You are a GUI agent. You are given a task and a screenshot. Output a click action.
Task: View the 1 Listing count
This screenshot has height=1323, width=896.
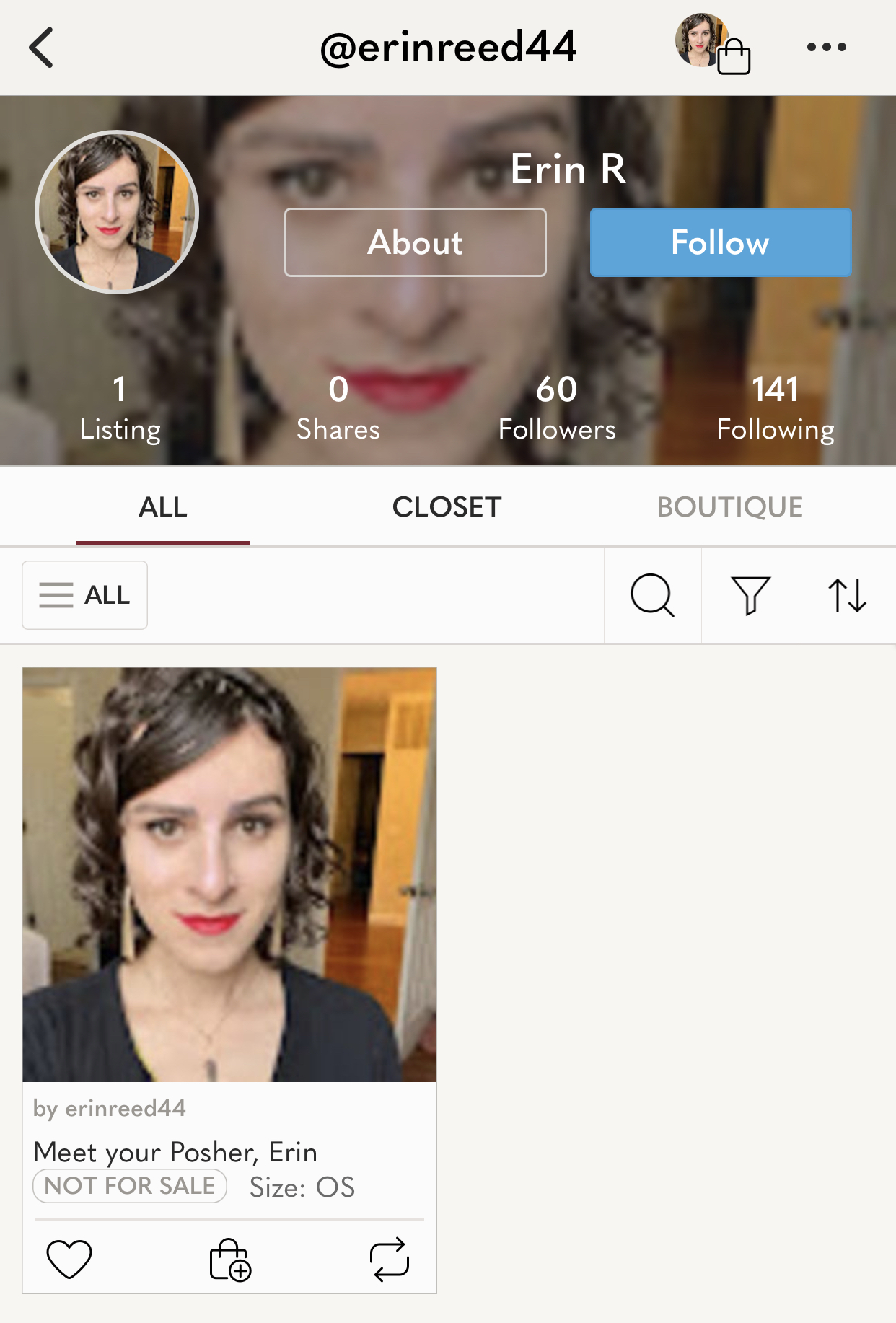tap(120, 408)
